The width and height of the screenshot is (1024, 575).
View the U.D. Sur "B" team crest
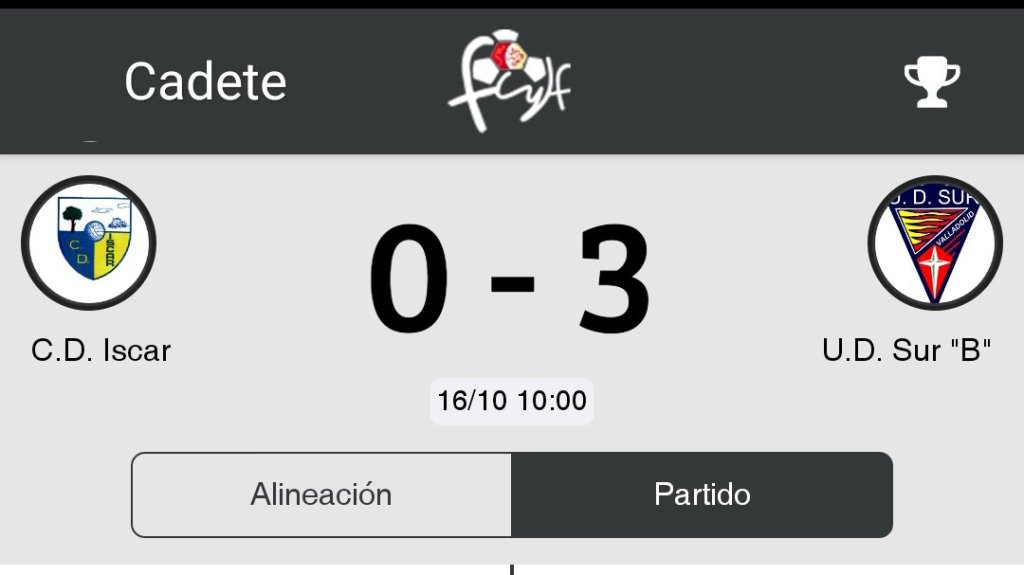[935, 243]
